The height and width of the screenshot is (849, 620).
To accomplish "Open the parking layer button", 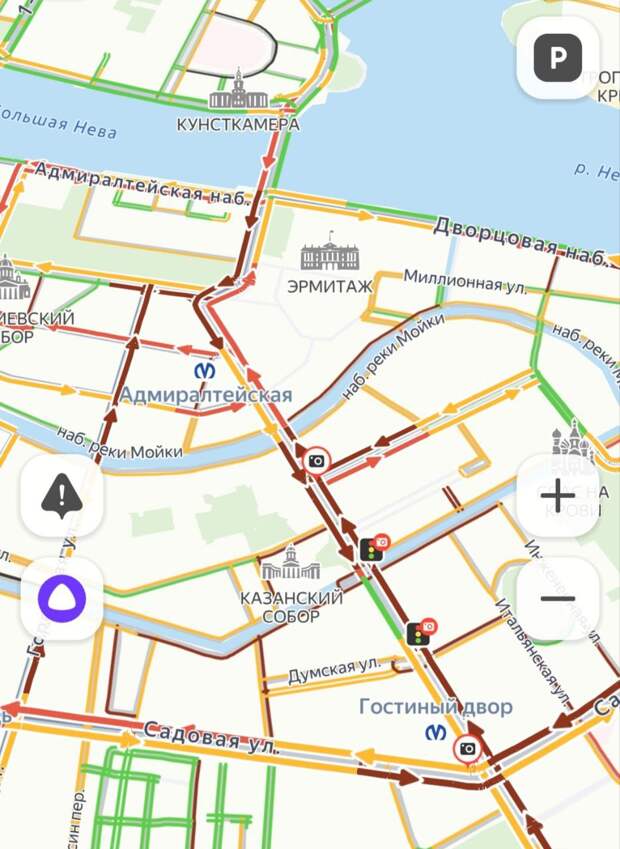I will click(557, 57).
